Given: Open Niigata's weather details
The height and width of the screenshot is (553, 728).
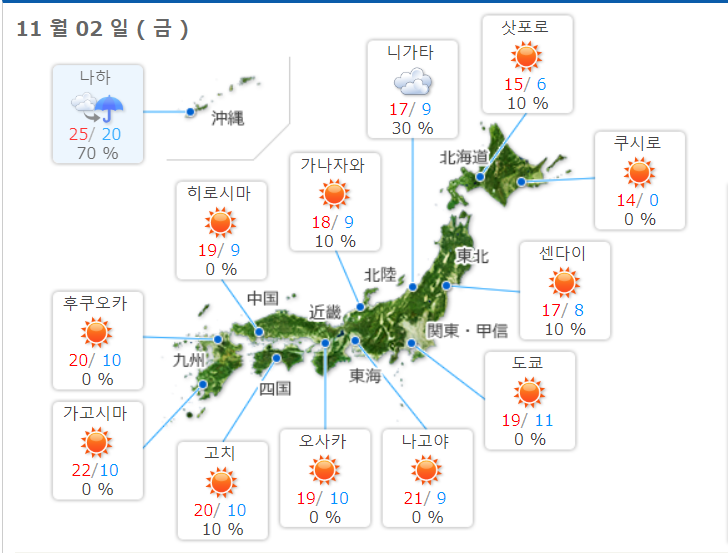Looking at the screenshot, I should pyautogui.click(x=412, y=88).
